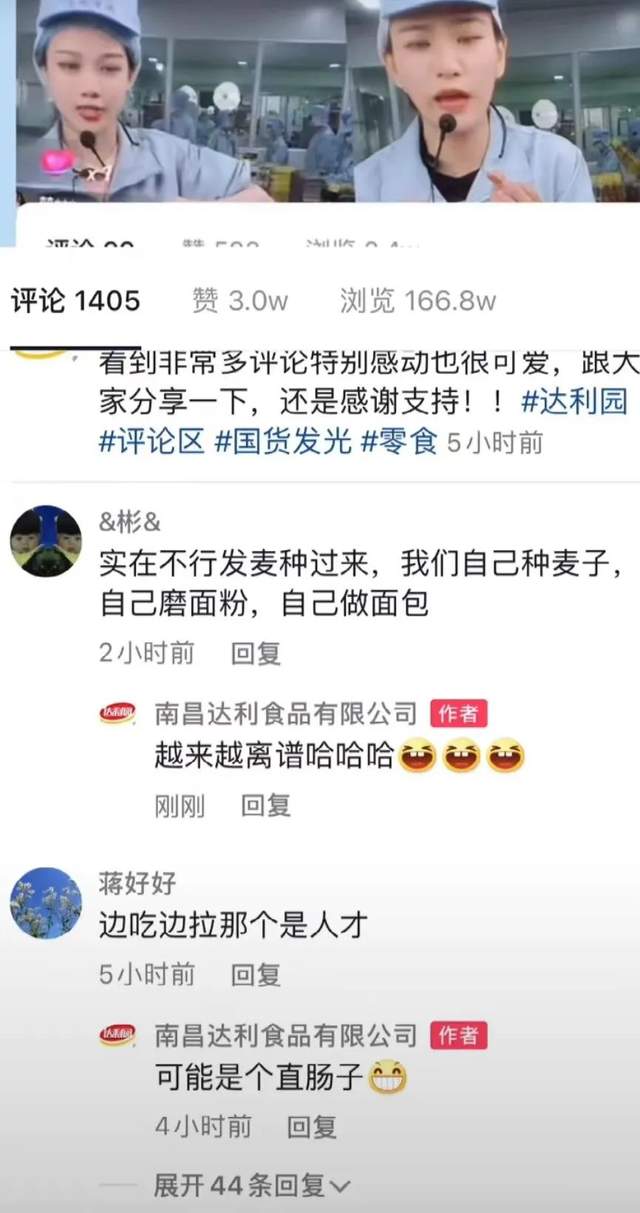Reply to 蒋好好's comment
The image size is (640, 1213).
tap(256, 974)
